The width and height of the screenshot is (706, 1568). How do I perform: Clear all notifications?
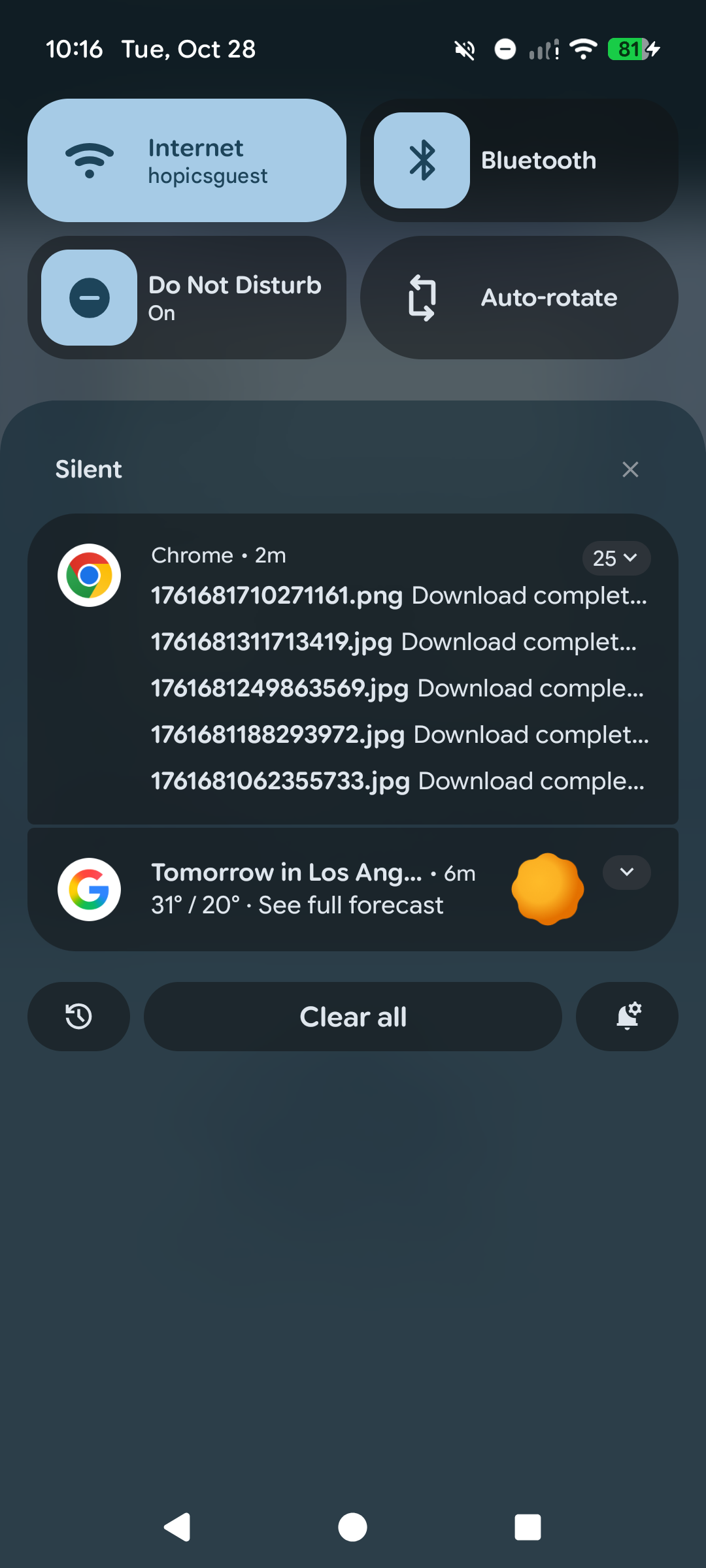click(353, 1017)
